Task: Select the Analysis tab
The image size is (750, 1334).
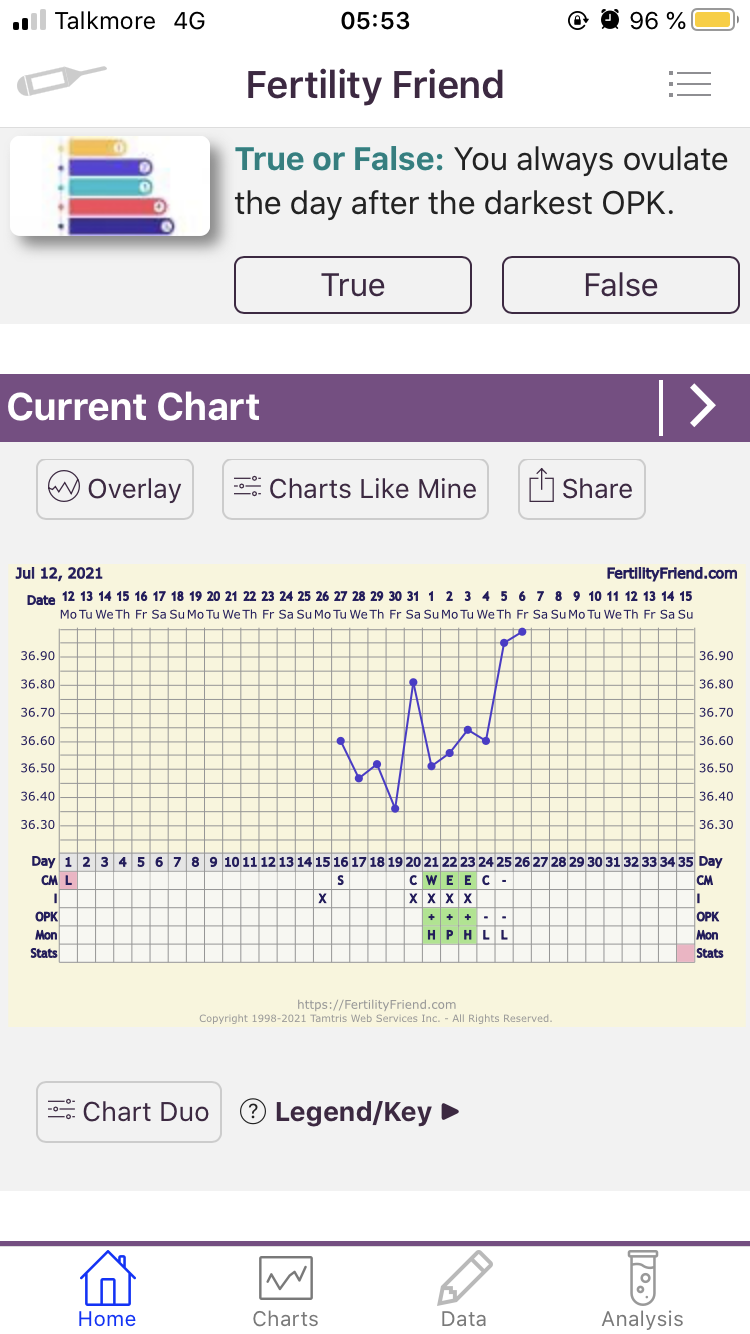Action: click(643, 1291)
